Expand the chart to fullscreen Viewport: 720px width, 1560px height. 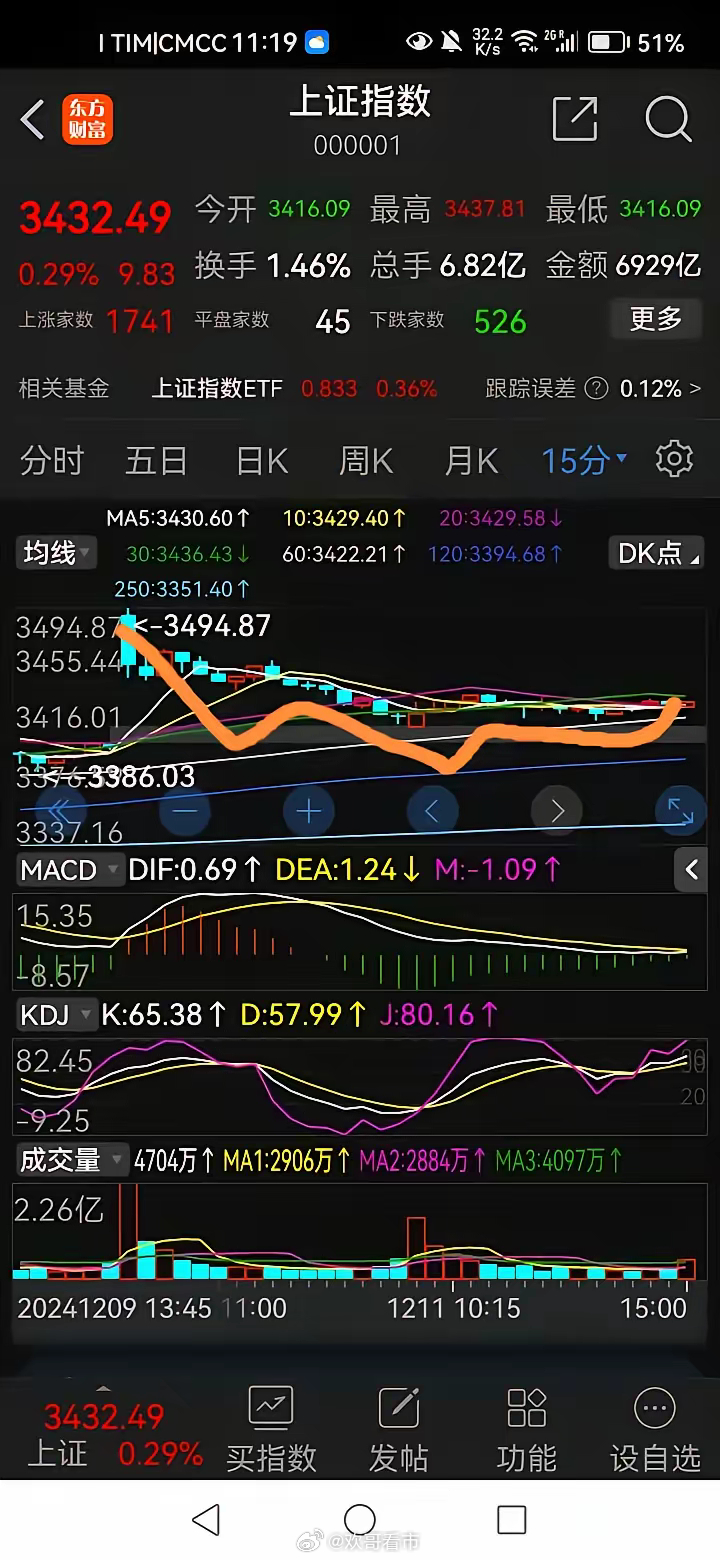[680, 811]
